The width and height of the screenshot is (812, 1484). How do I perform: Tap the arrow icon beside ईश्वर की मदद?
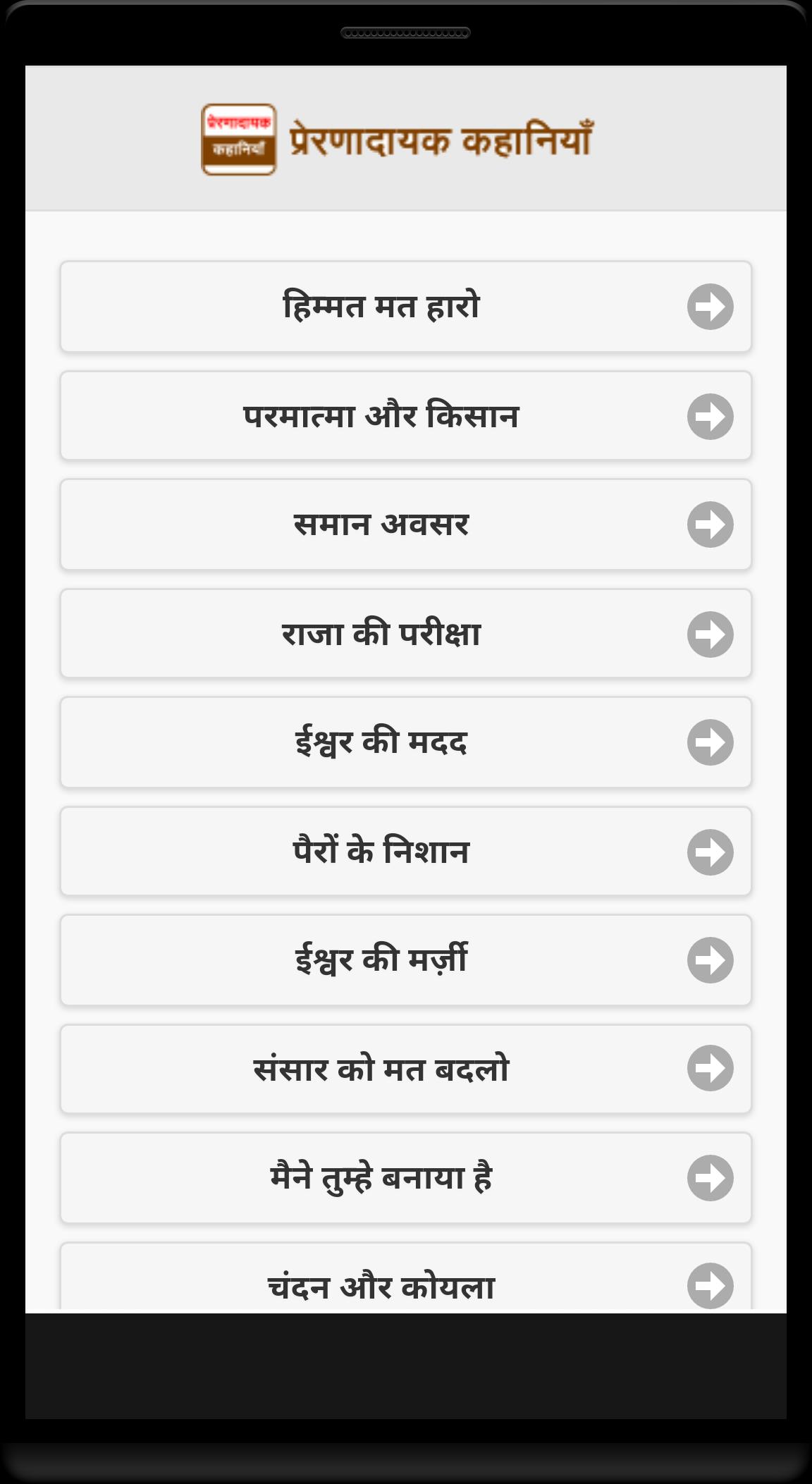click(711, 742)
